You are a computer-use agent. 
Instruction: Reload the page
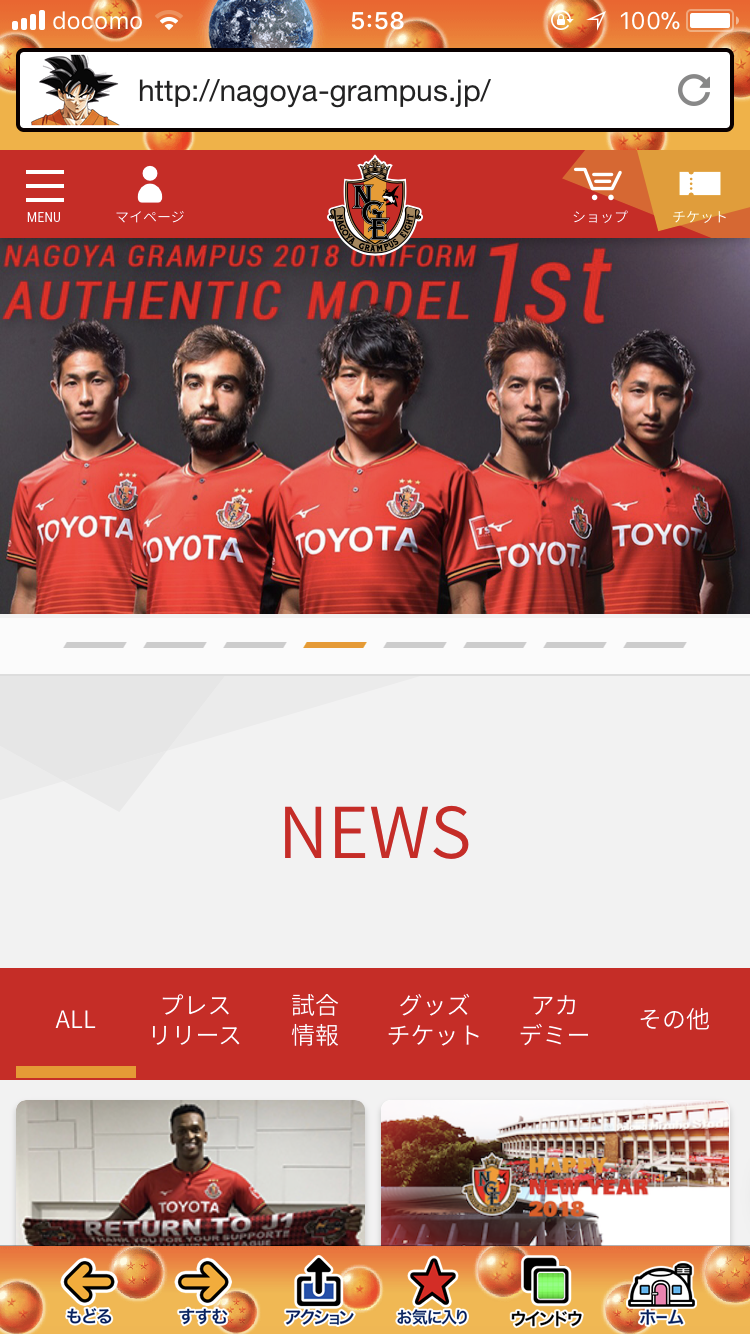click(x=693, y=91)
